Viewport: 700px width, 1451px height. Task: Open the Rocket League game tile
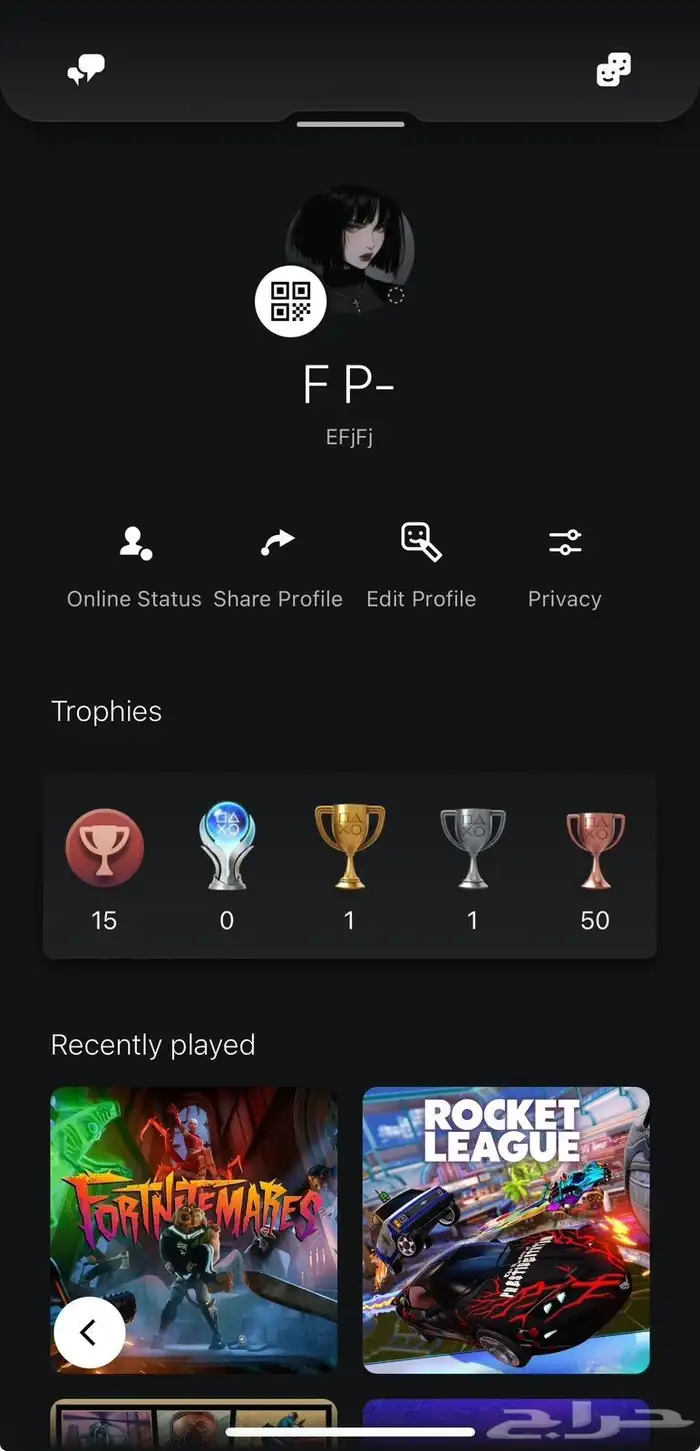(x=506, y=1229)
